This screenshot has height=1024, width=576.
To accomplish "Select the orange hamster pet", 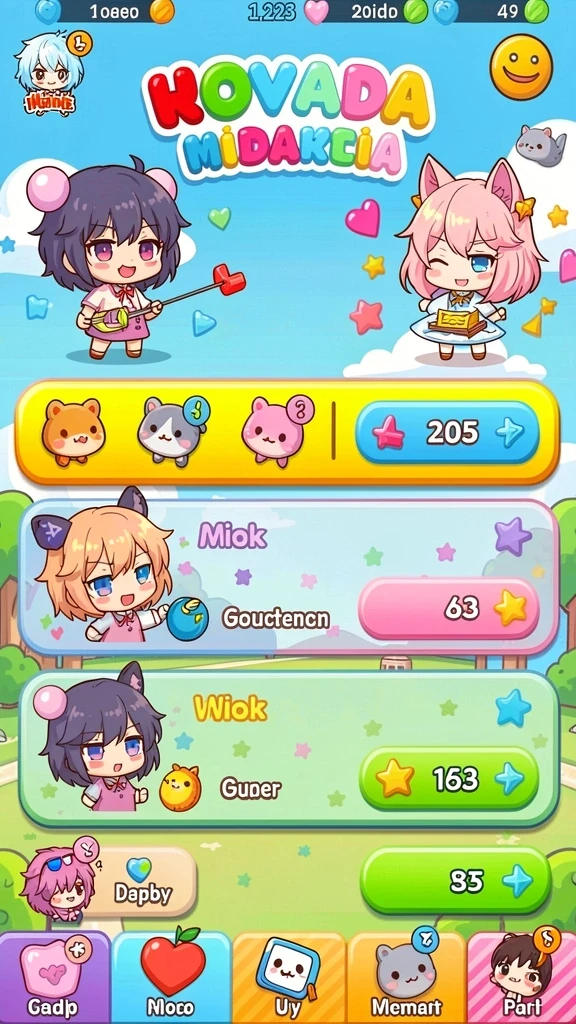I will [x=73, y=432].
